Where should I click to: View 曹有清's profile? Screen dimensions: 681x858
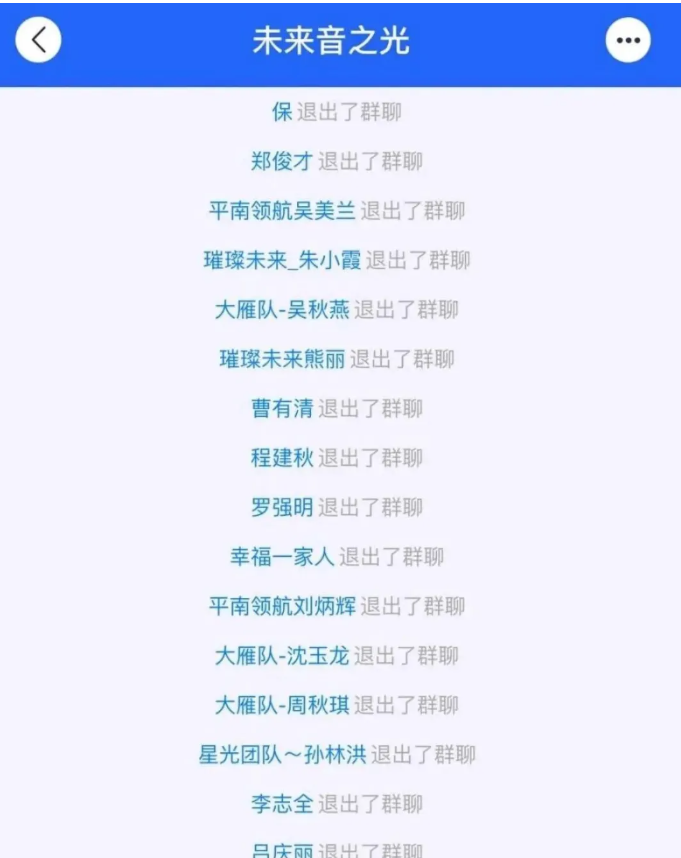282,408
